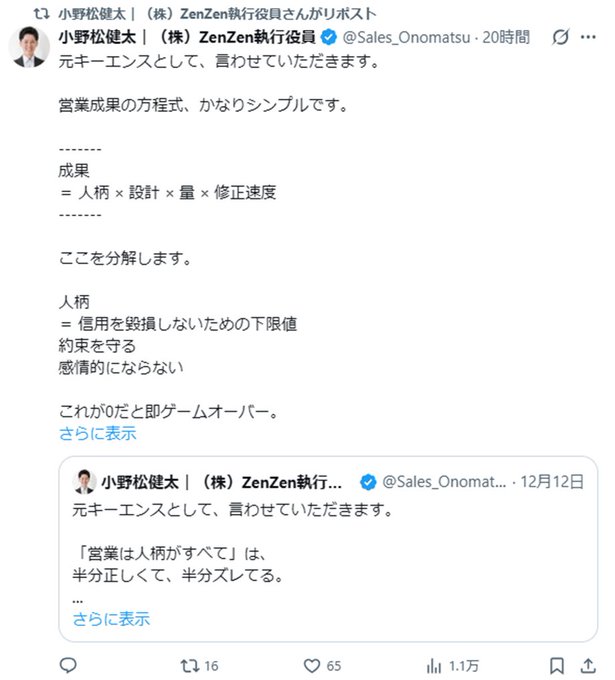Like the post with 65 likes

tap(322, 666)
